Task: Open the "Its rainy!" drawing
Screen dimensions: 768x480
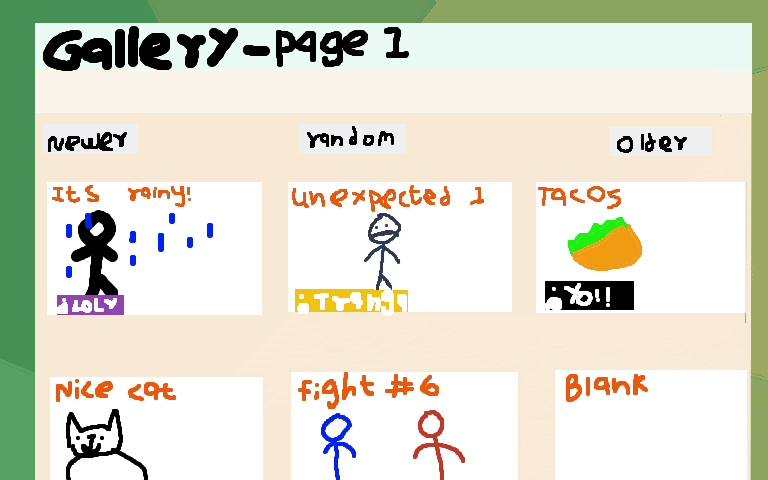Action: (x=154, y=248)
